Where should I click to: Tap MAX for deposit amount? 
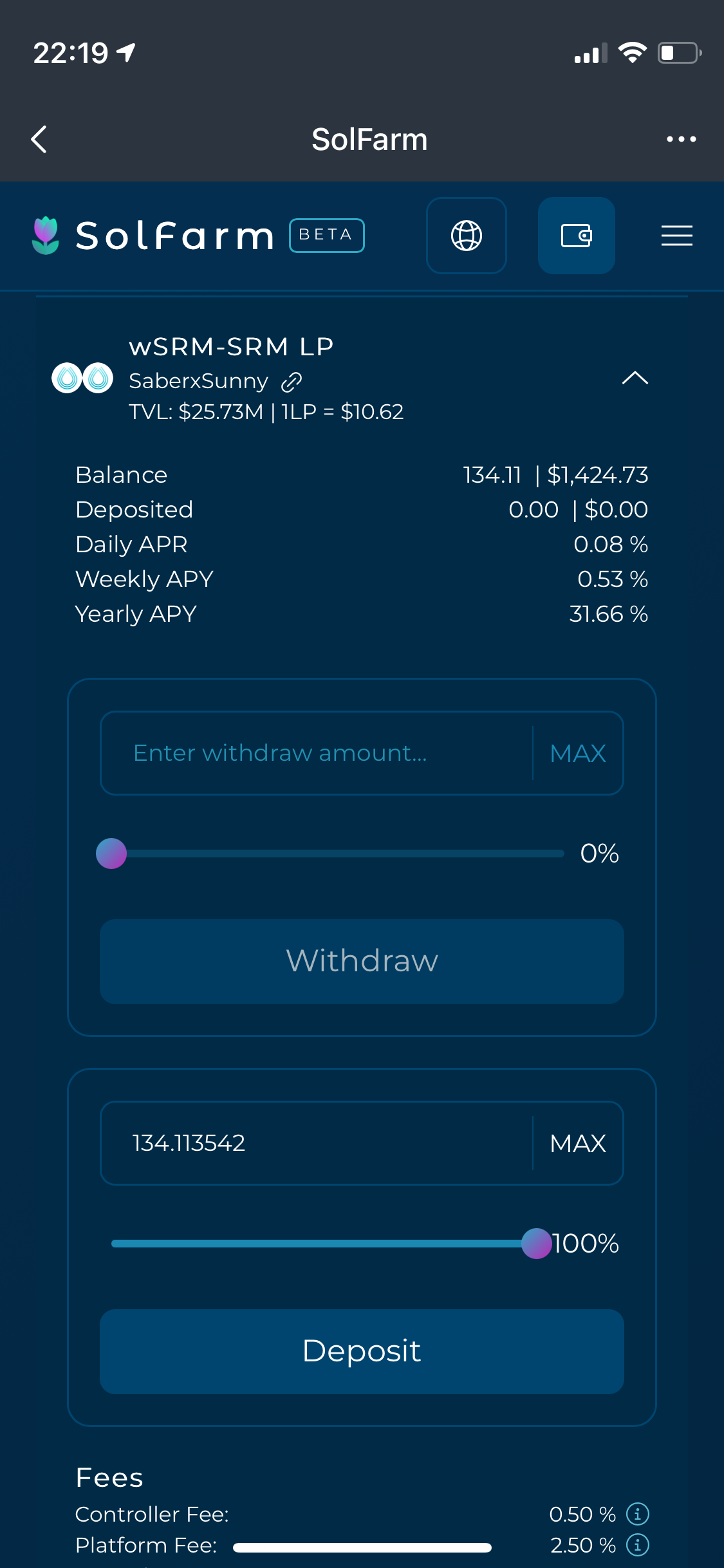[x=578, y=1143]
